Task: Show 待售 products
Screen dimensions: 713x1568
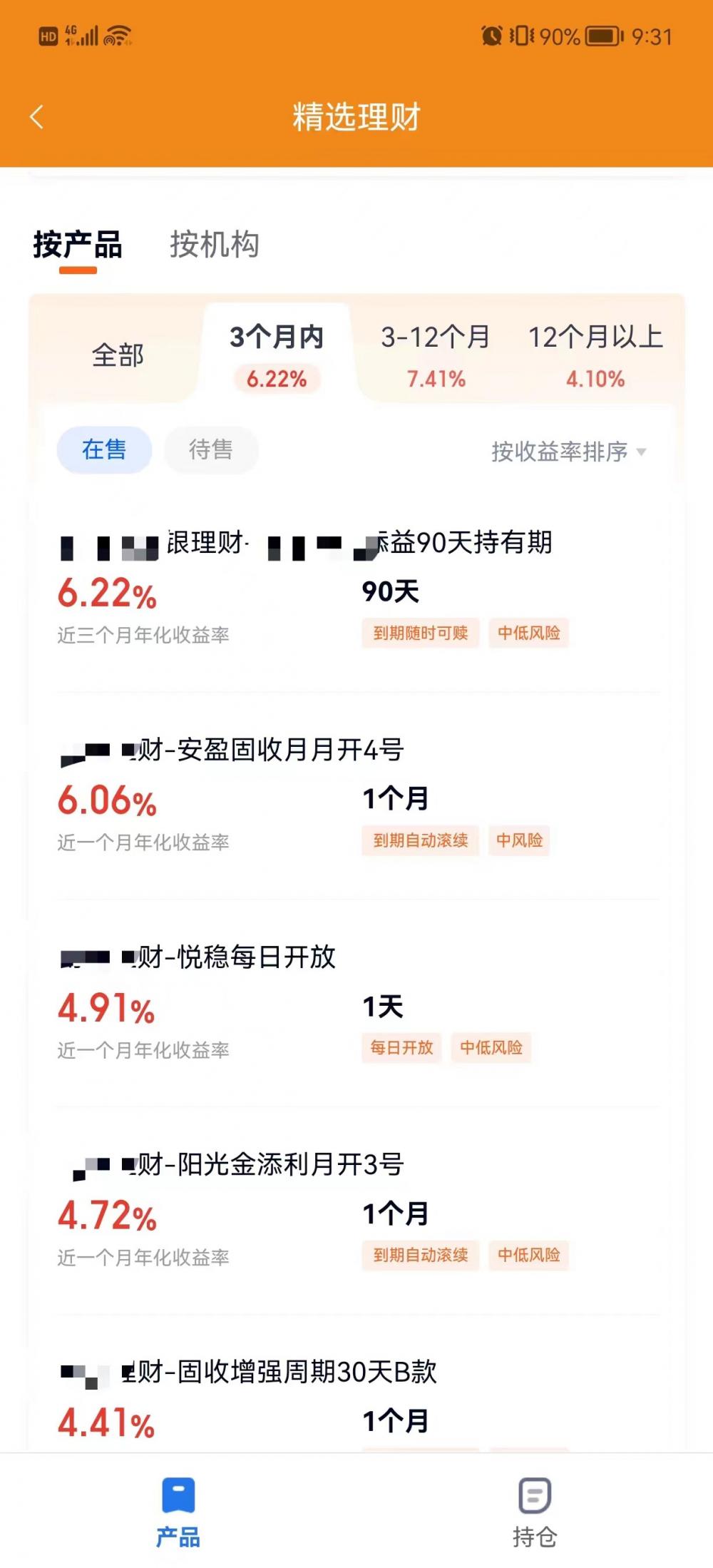Action: click(211, 450)
